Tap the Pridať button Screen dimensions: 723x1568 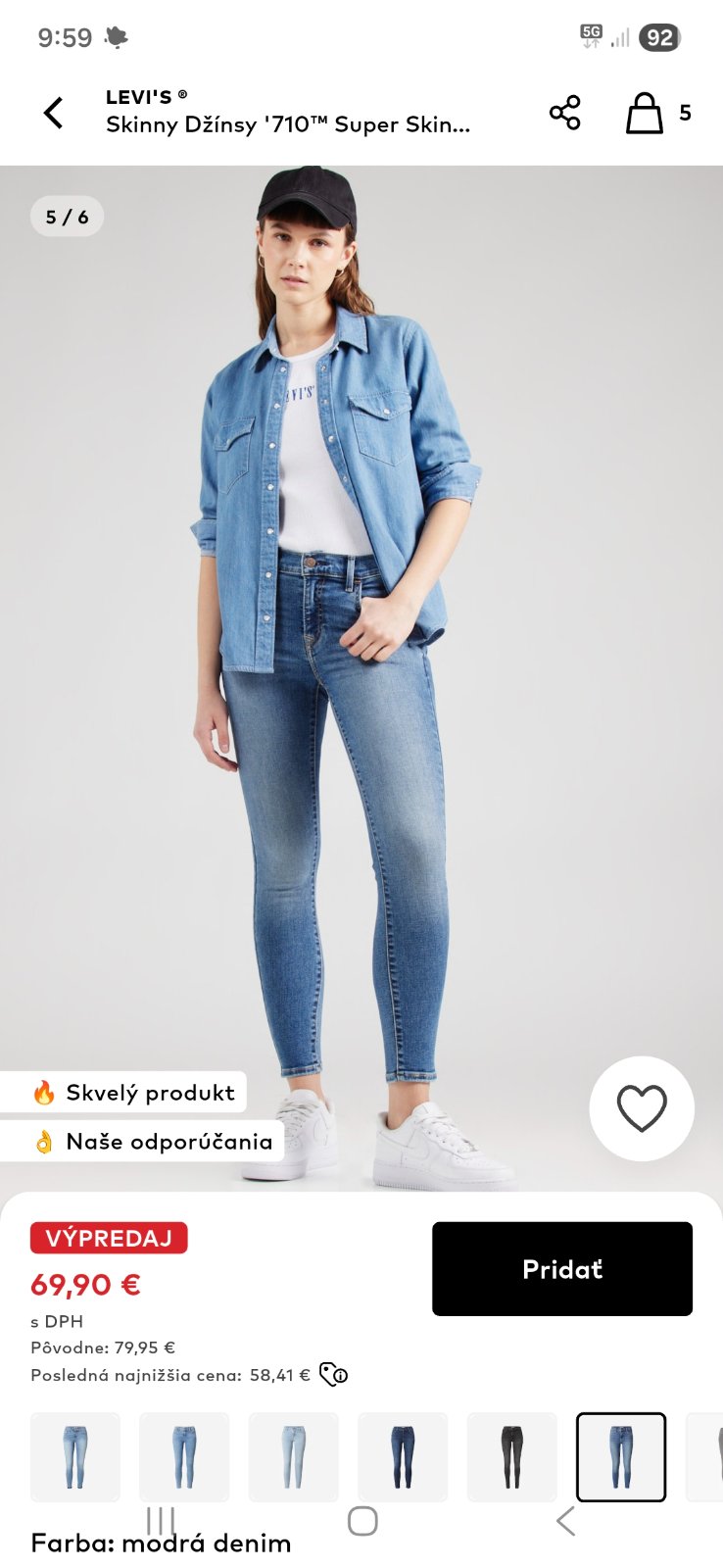(x=562, y=1268)
